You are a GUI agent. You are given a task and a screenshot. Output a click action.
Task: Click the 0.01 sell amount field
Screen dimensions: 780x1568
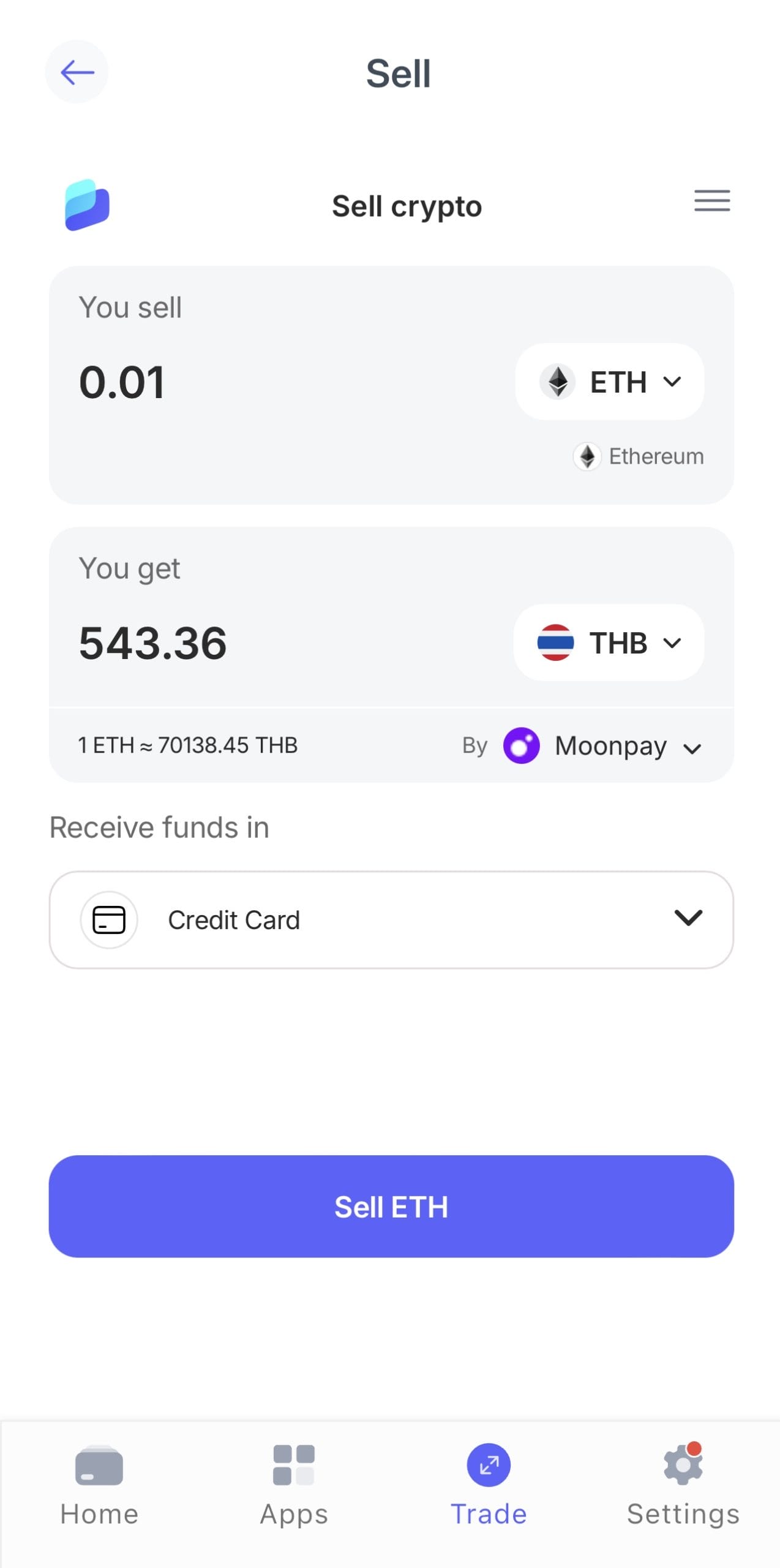coord(122,382)
